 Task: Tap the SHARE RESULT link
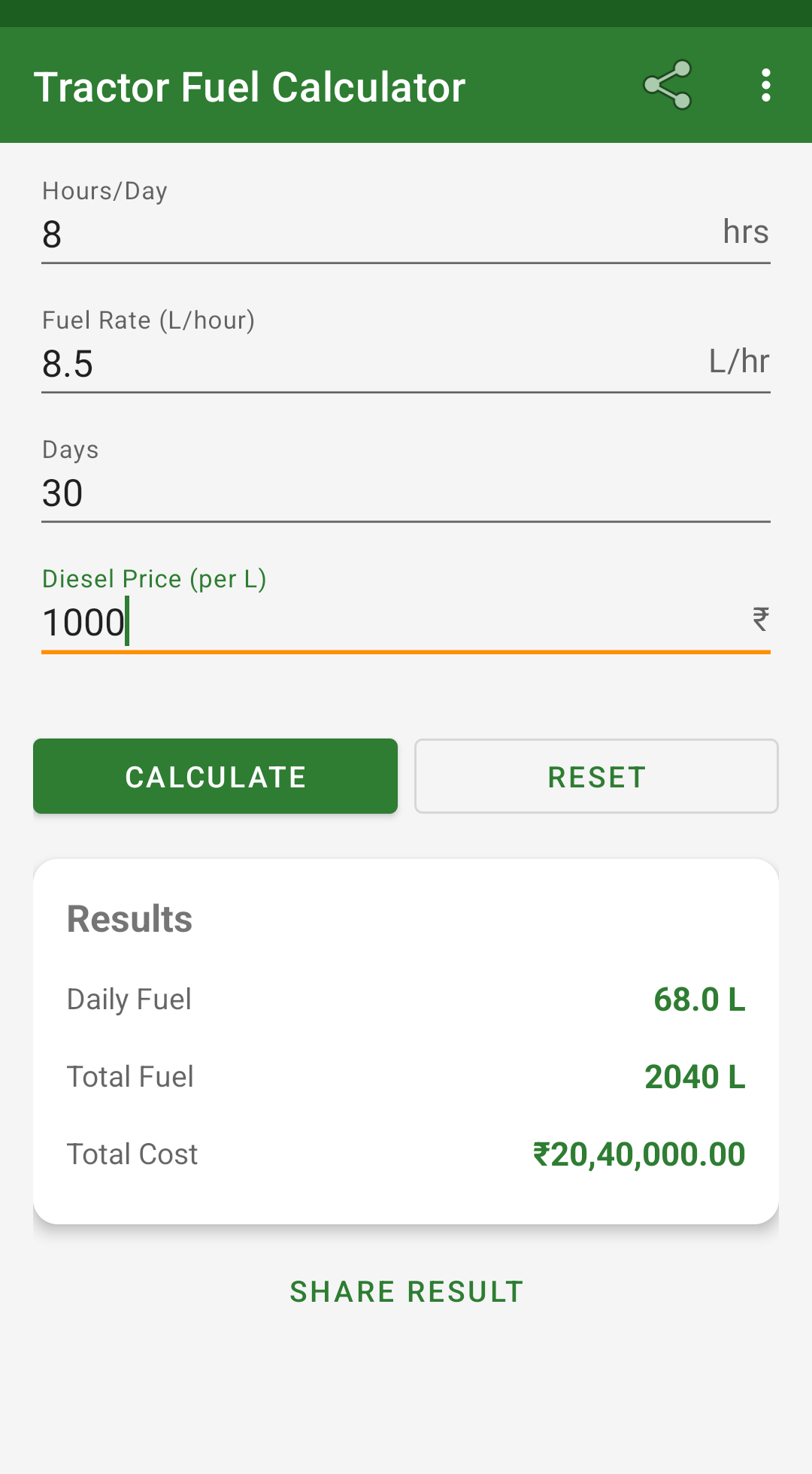point(405,1291)
